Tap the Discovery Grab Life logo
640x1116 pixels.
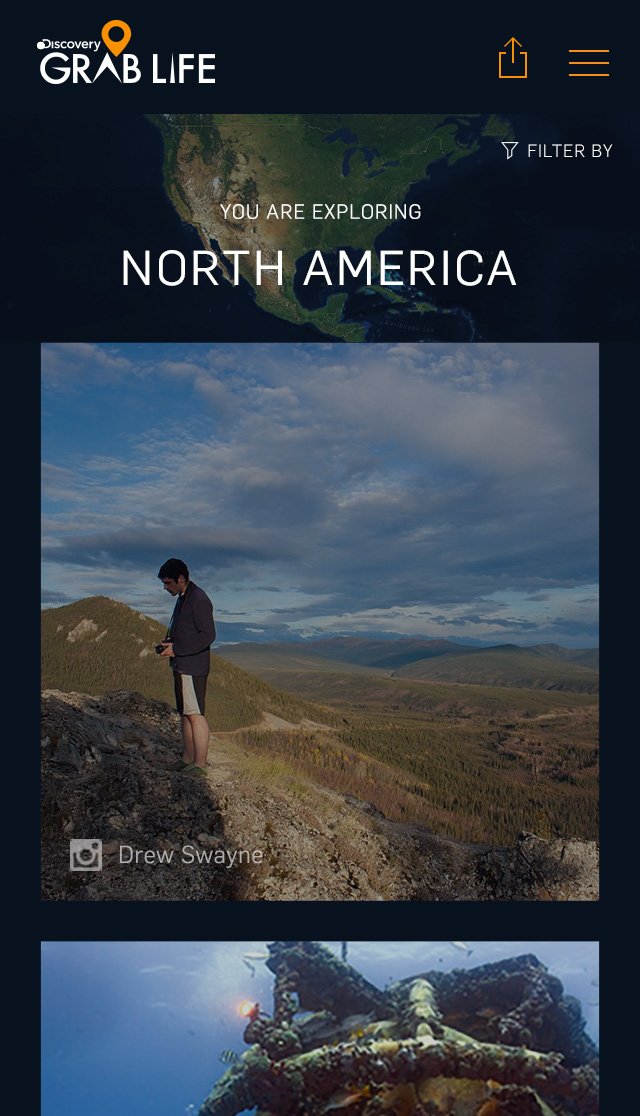(127, 53)
